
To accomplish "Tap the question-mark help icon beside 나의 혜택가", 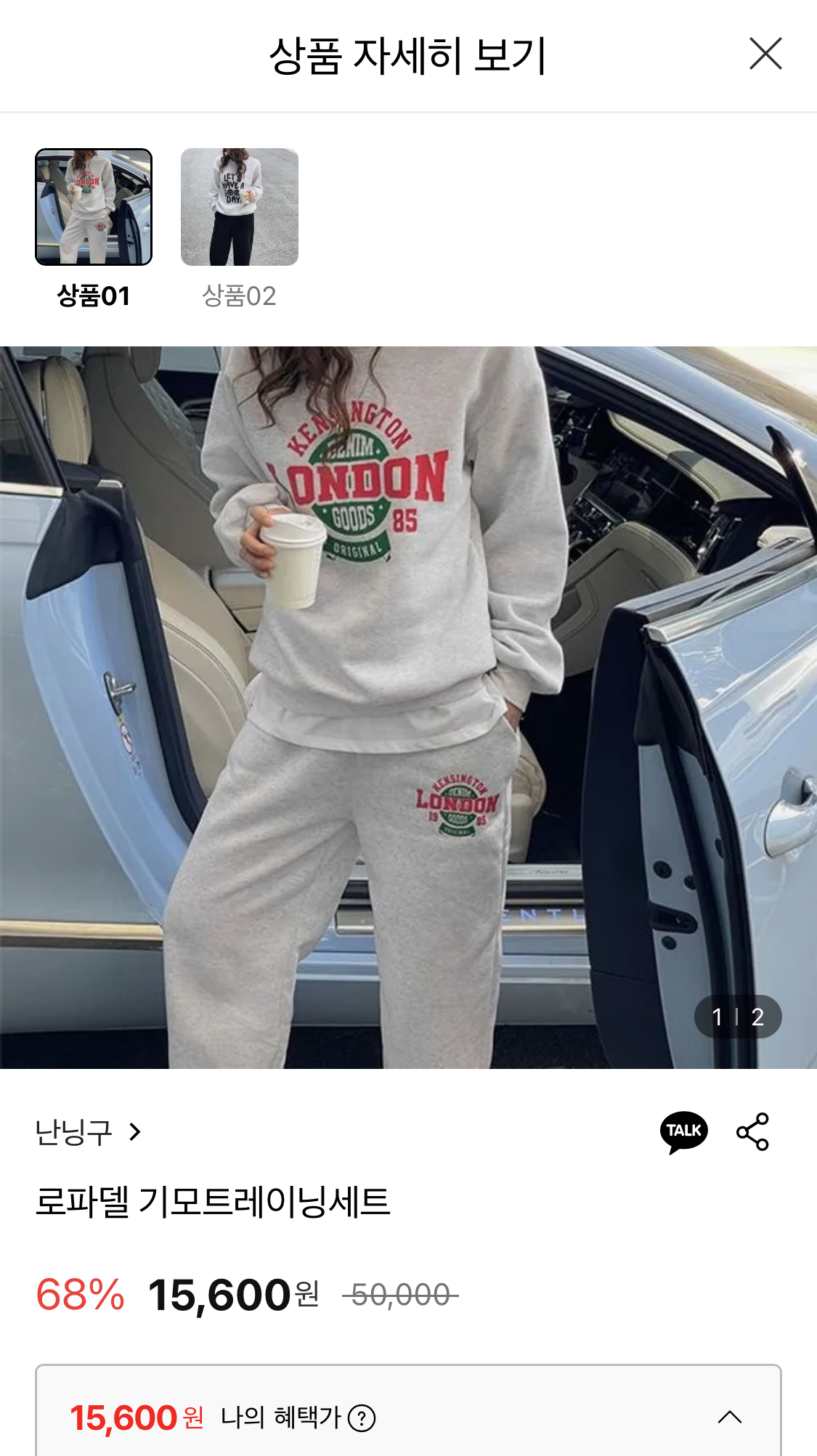I will [361, 1418].
